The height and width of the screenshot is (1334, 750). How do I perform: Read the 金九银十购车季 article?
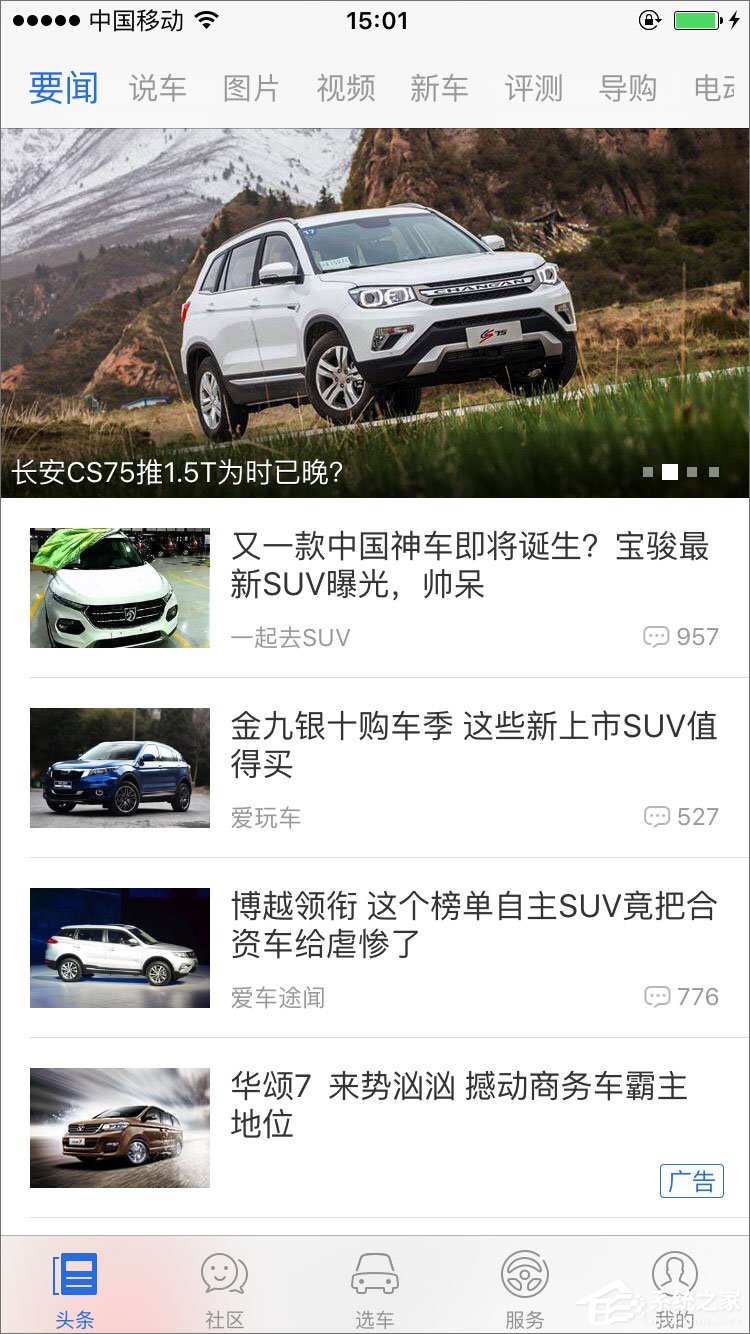pyautogui.click(x=474, y=744)
